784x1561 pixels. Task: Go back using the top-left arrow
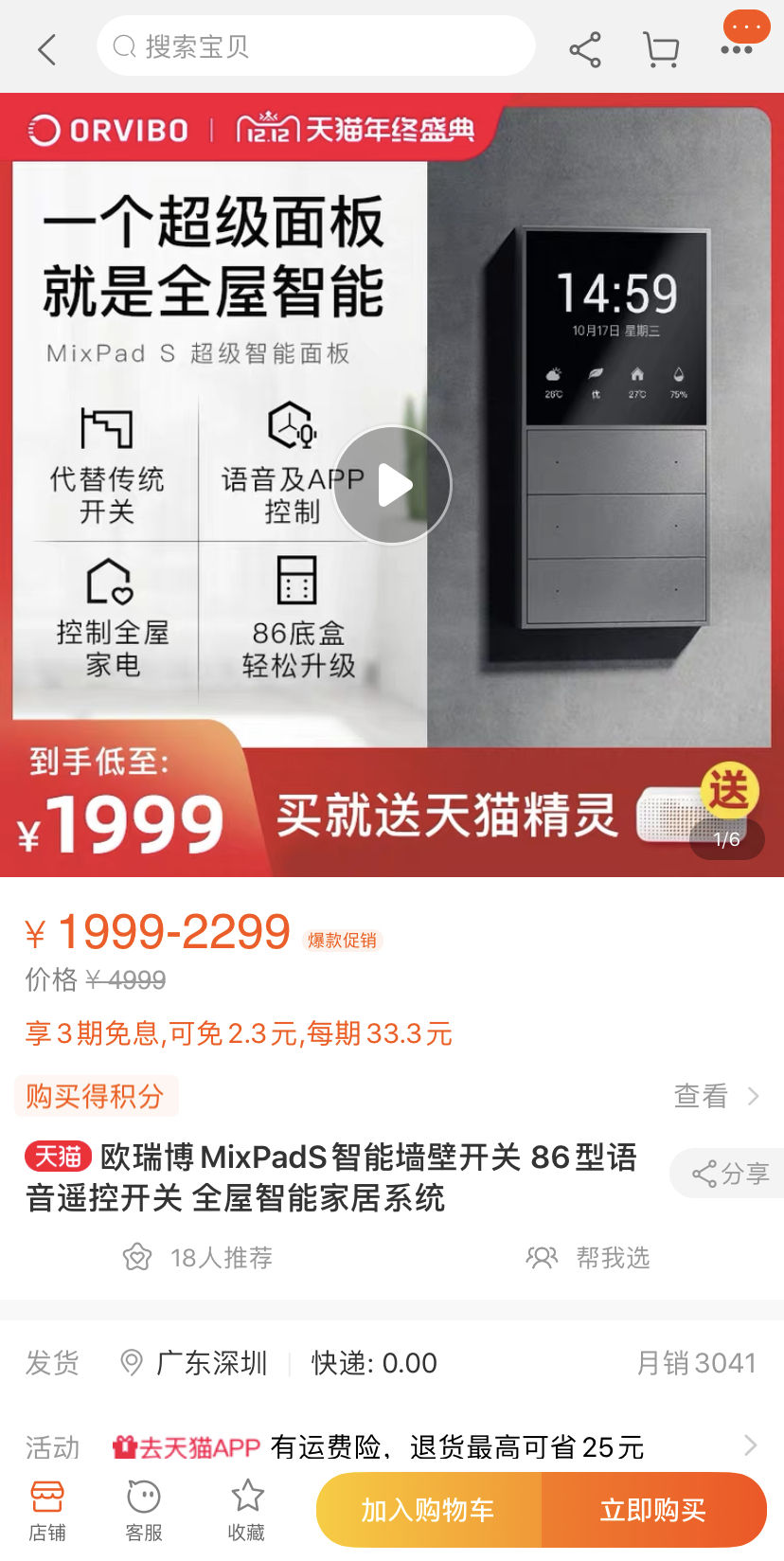[x=47, y=49]
